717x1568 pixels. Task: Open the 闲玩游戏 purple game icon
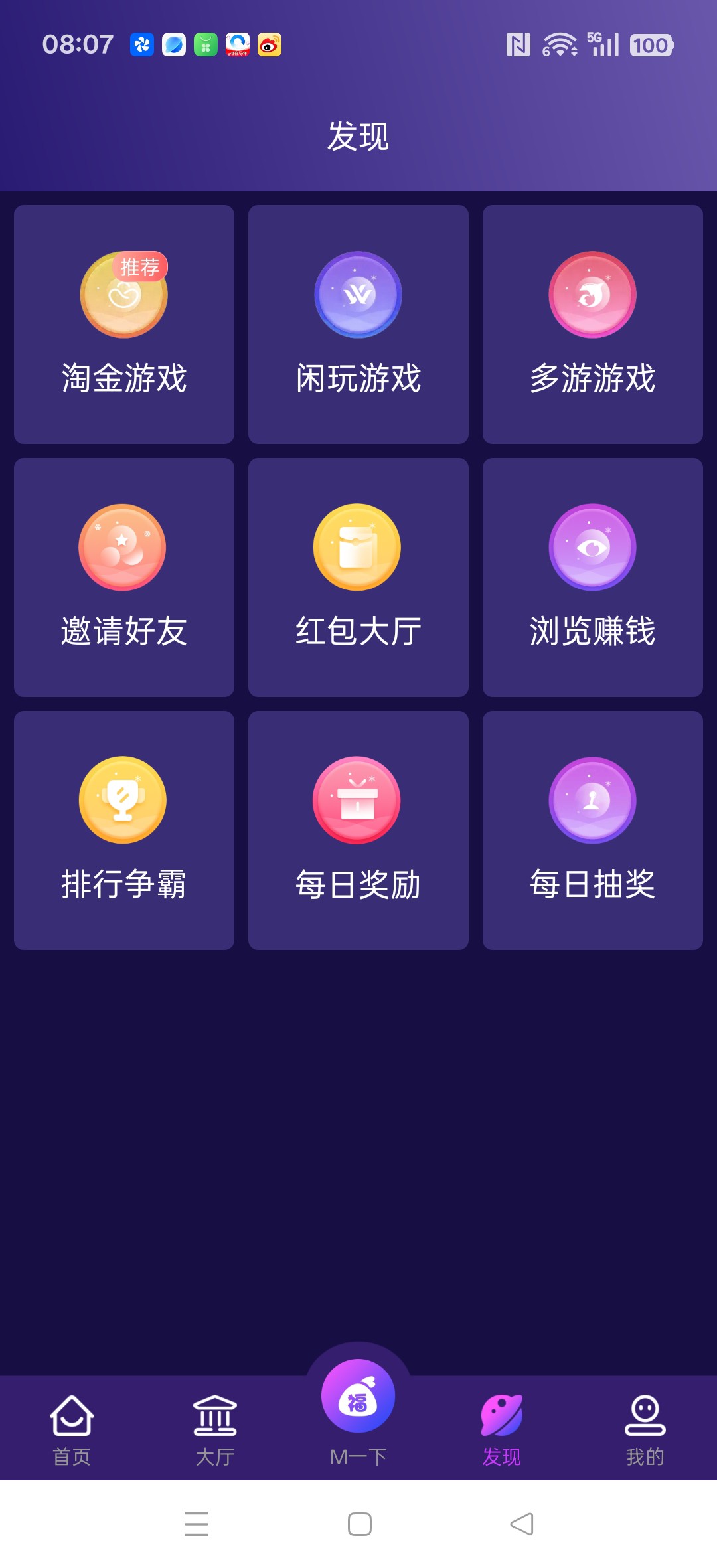coord(358,295)
